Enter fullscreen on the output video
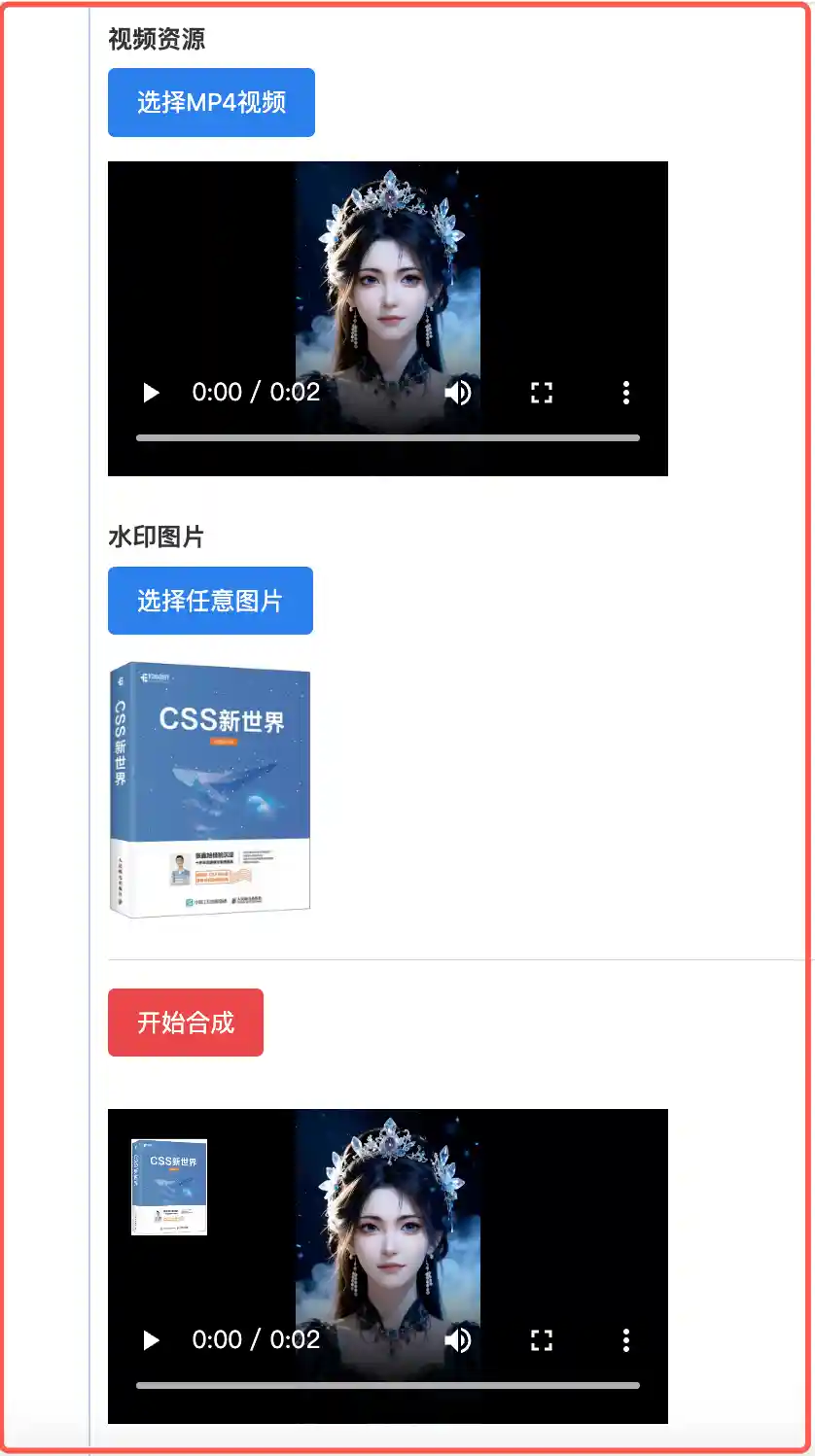 542,1339
